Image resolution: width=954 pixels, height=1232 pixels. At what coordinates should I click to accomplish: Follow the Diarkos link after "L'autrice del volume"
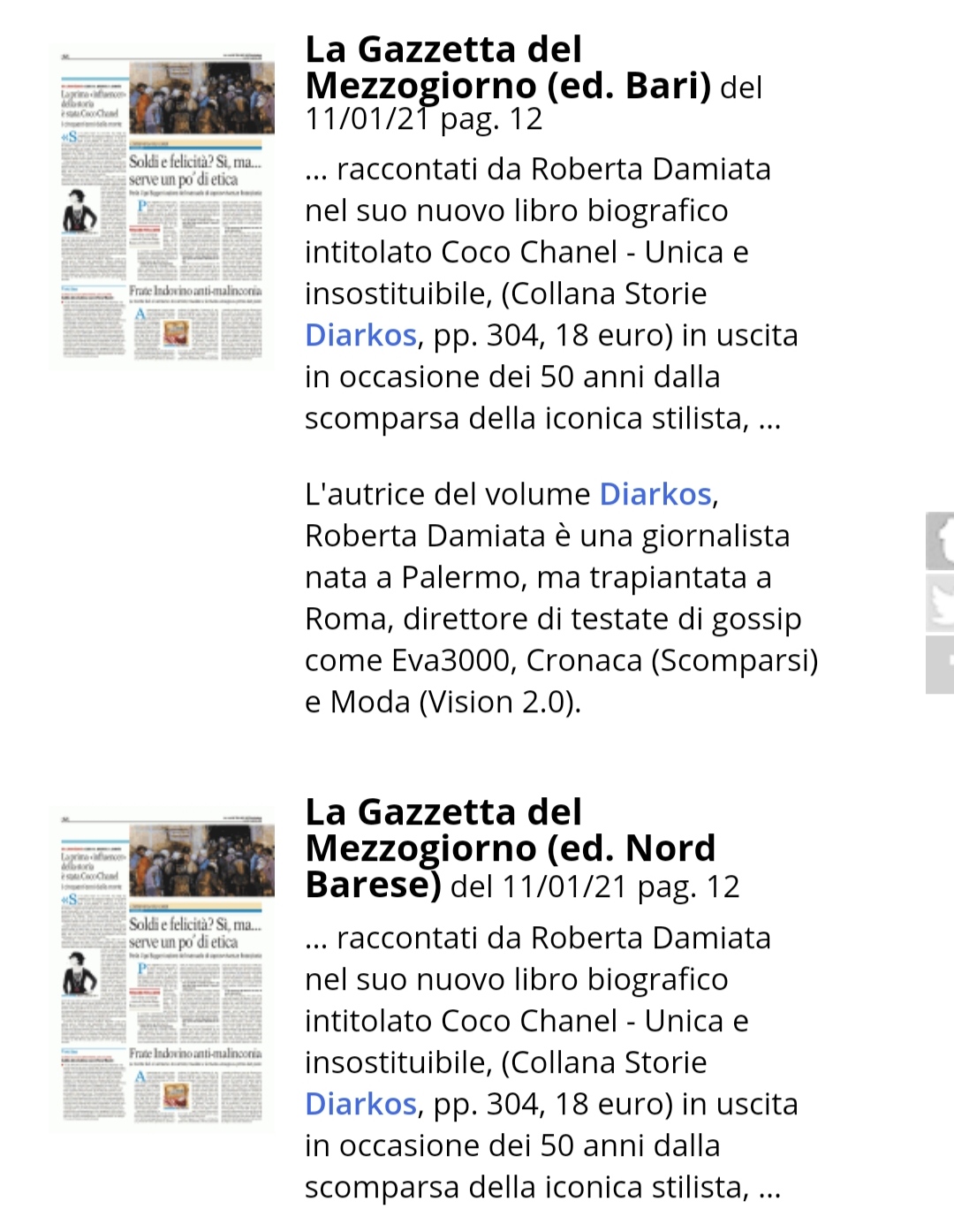click(655, 494)
